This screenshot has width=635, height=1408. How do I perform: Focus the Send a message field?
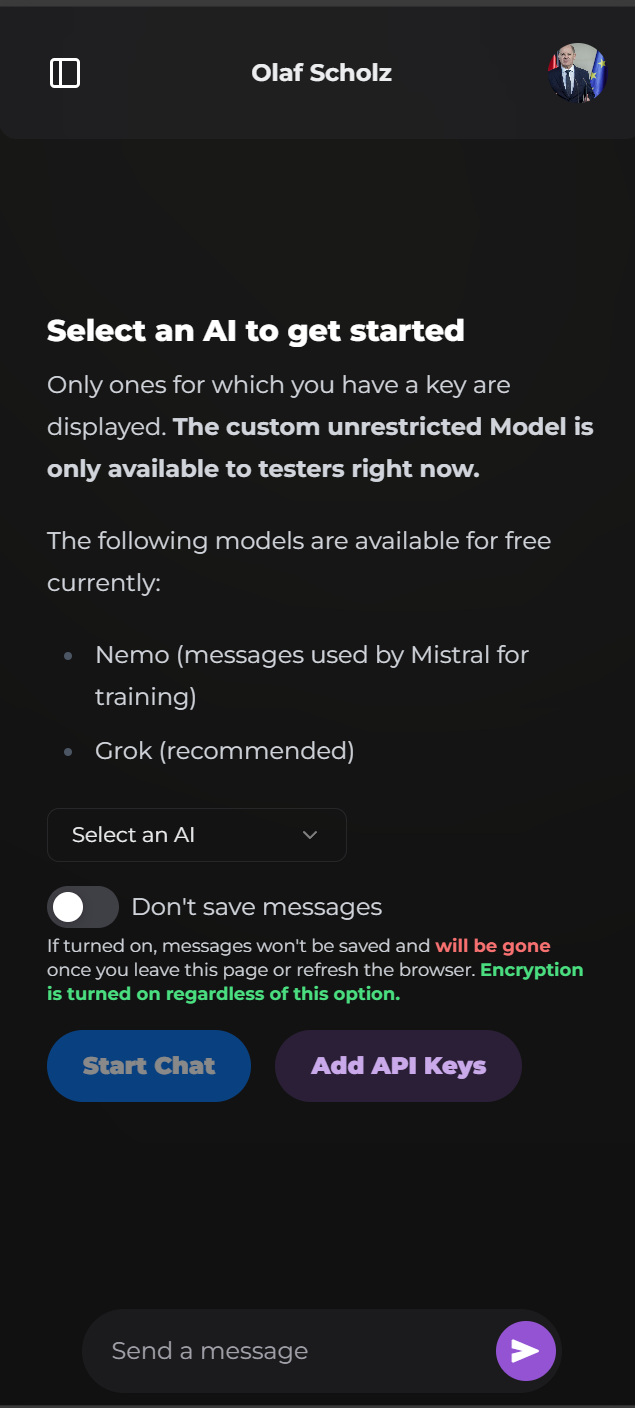pyautogui.click(x=290, y=1351)
